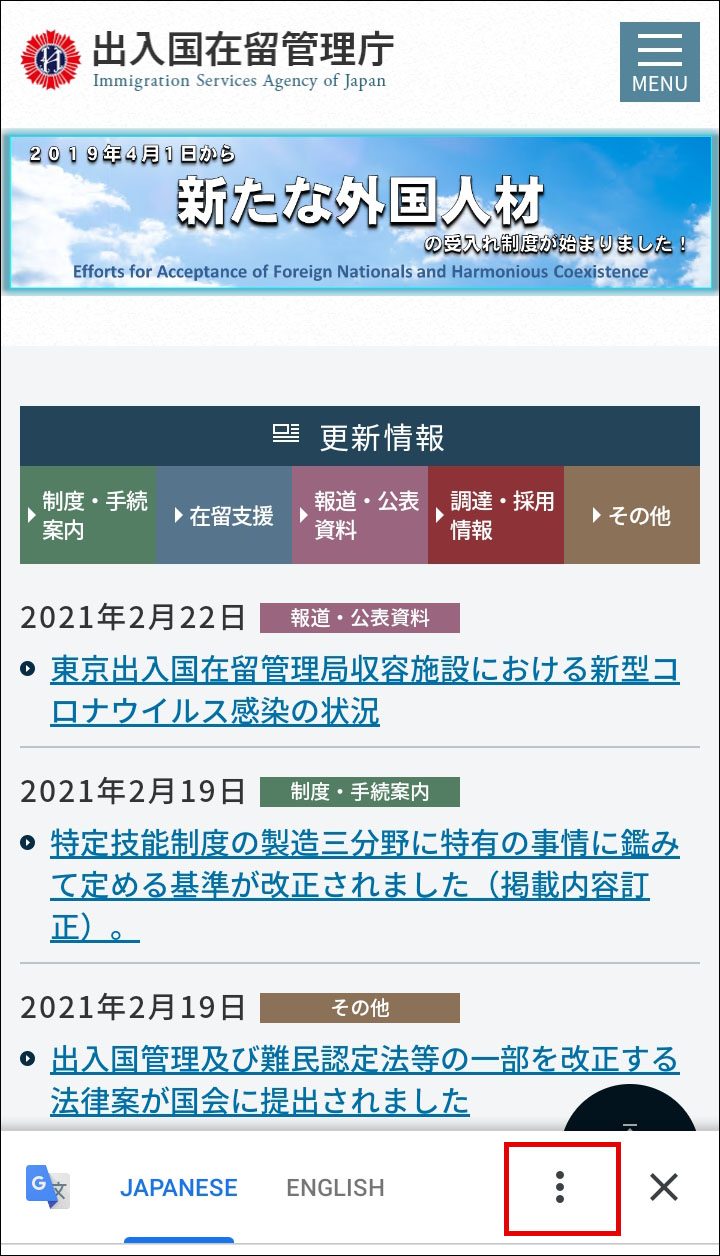Open the 出入国管理及び難民認定法 bill link
The image size is (720, 1256).
(364, 1080)
